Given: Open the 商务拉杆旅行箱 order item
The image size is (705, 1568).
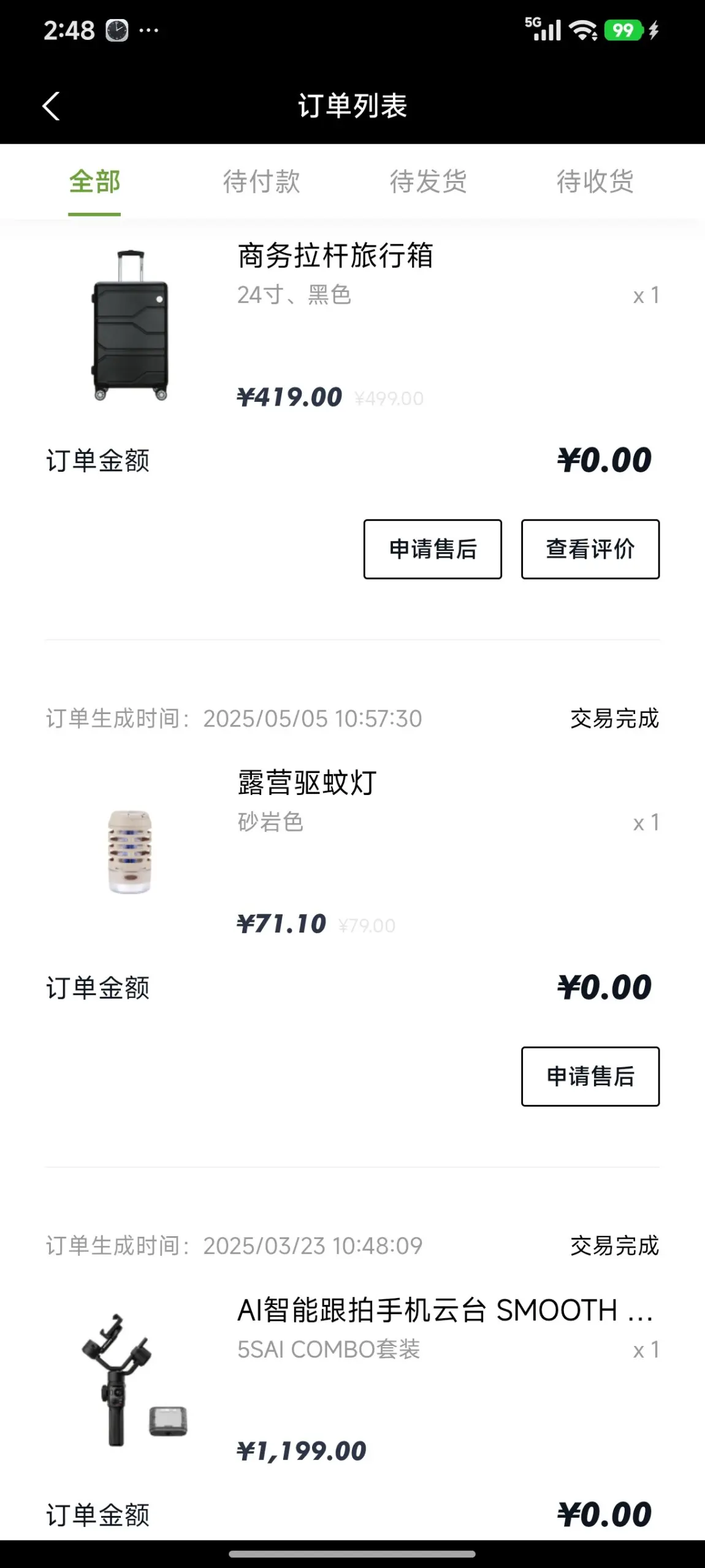Looking at the screenshot, I should (x=335, y=256).
